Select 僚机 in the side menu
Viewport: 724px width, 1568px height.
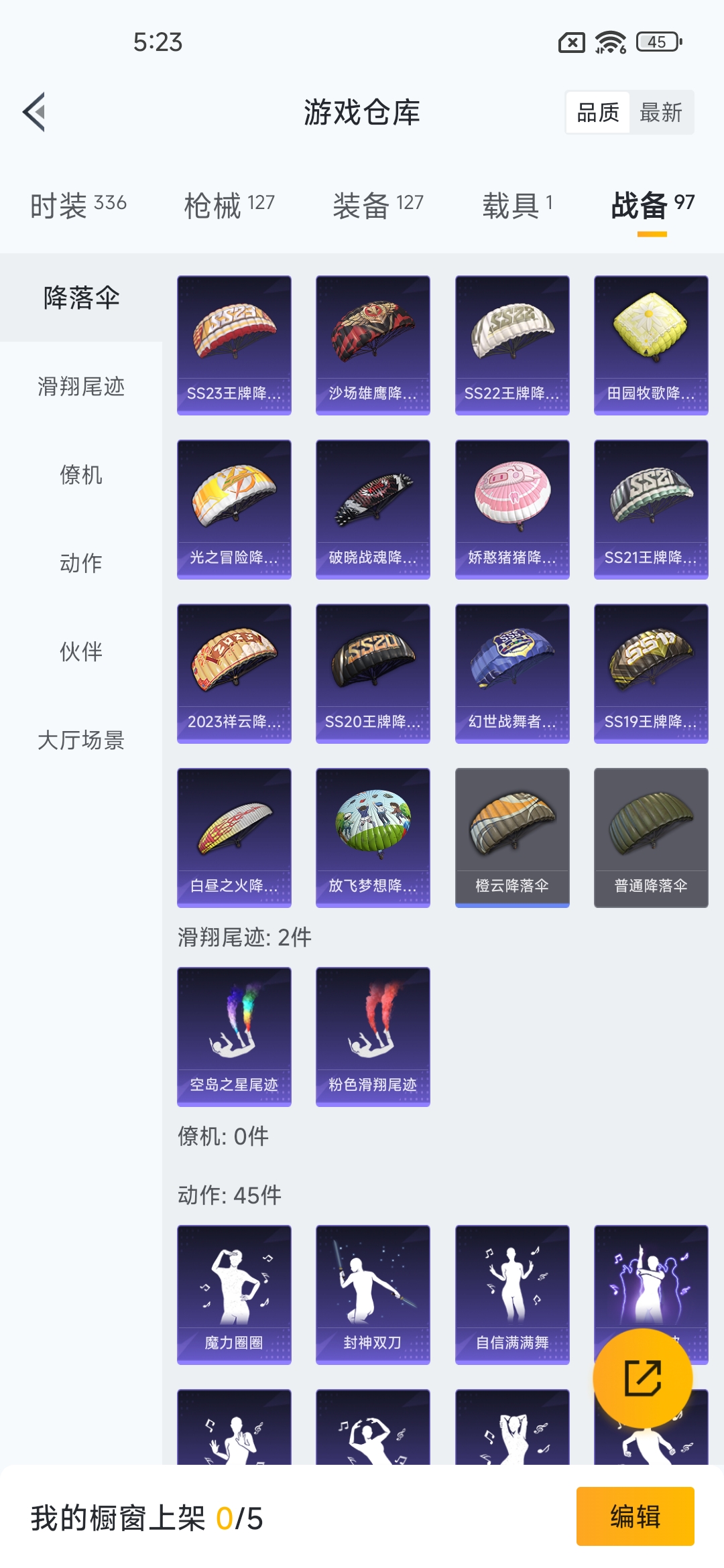click(81, 474)
